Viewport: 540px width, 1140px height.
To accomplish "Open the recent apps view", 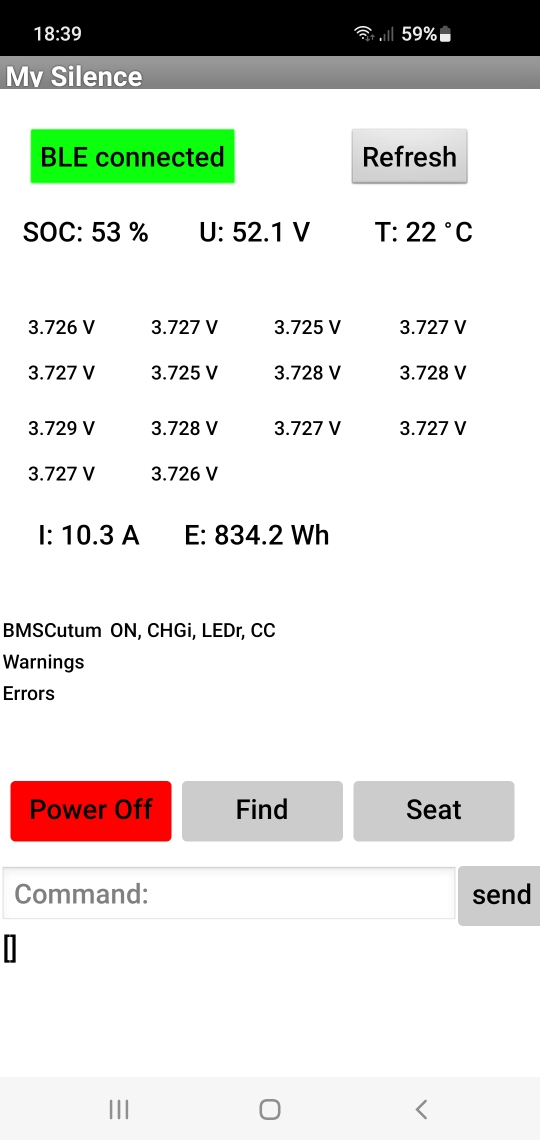I will 118,1109.
